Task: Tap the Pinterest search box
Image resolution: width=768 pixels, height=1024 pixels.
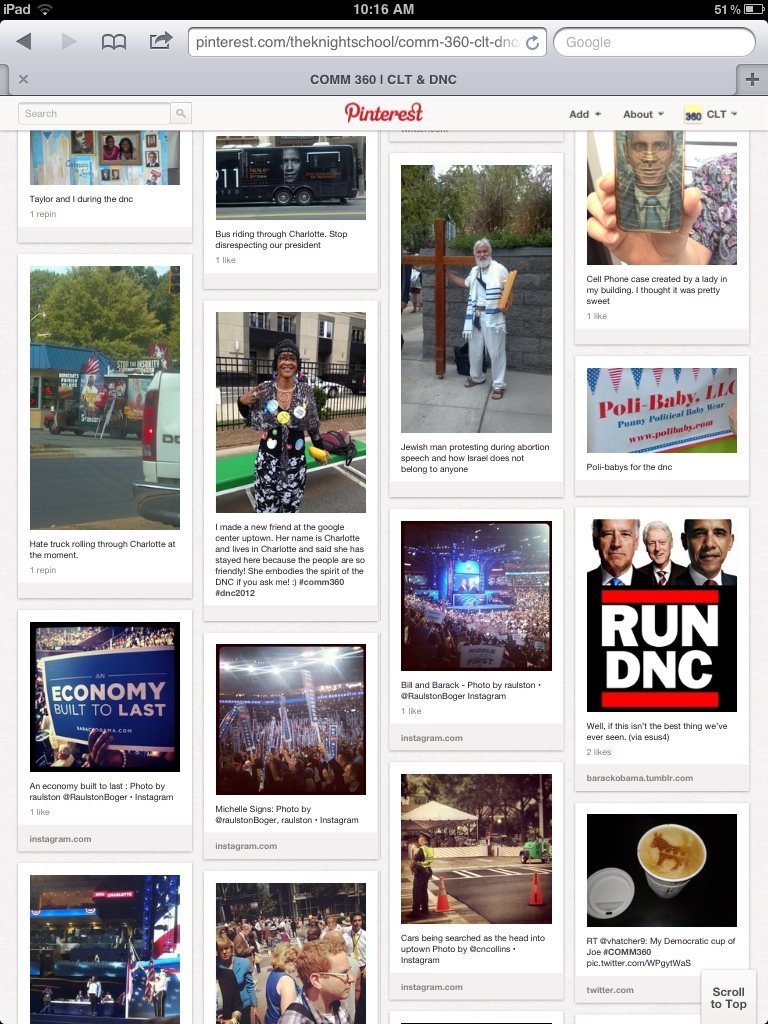Action: (94, 114)
